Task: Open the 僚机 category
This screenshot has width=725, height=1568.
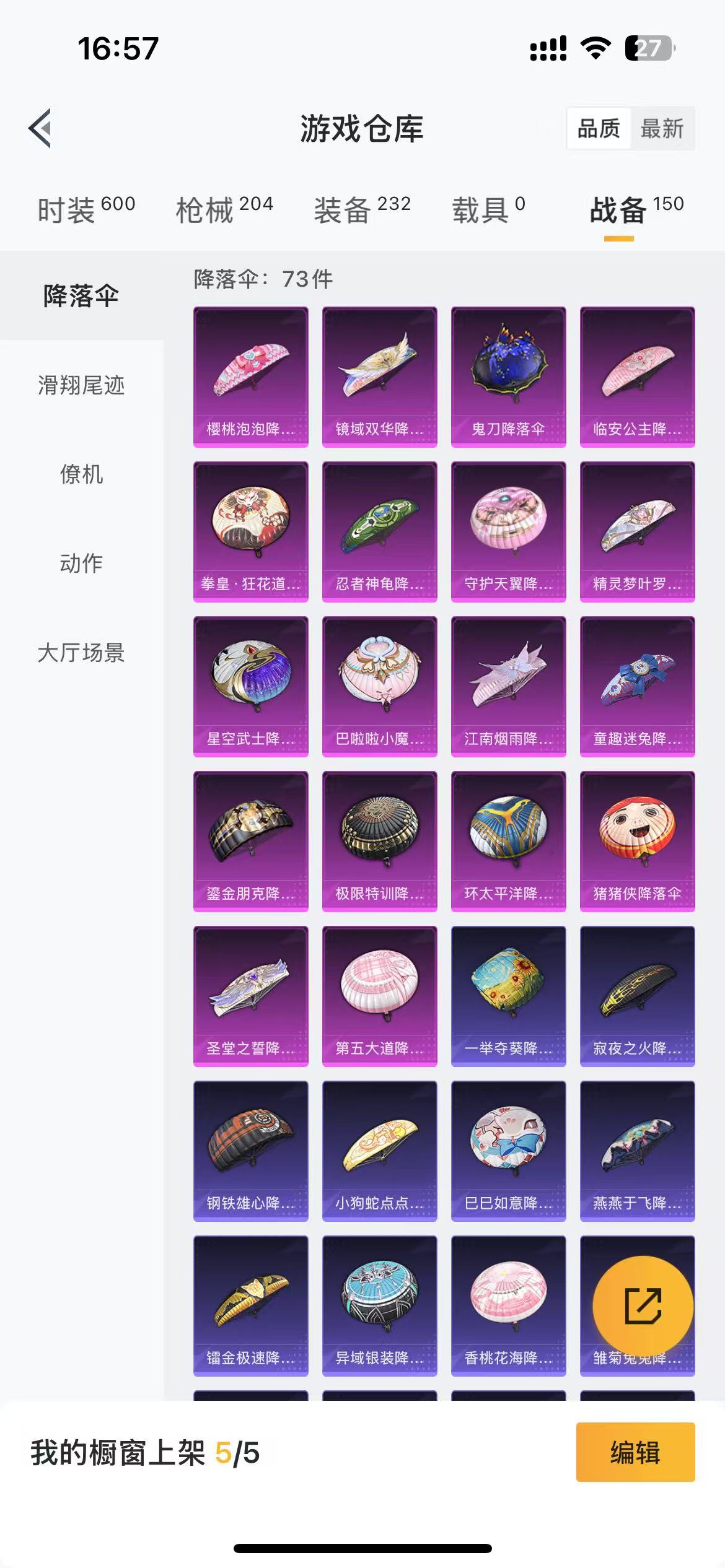Action: tap(81, 474)
